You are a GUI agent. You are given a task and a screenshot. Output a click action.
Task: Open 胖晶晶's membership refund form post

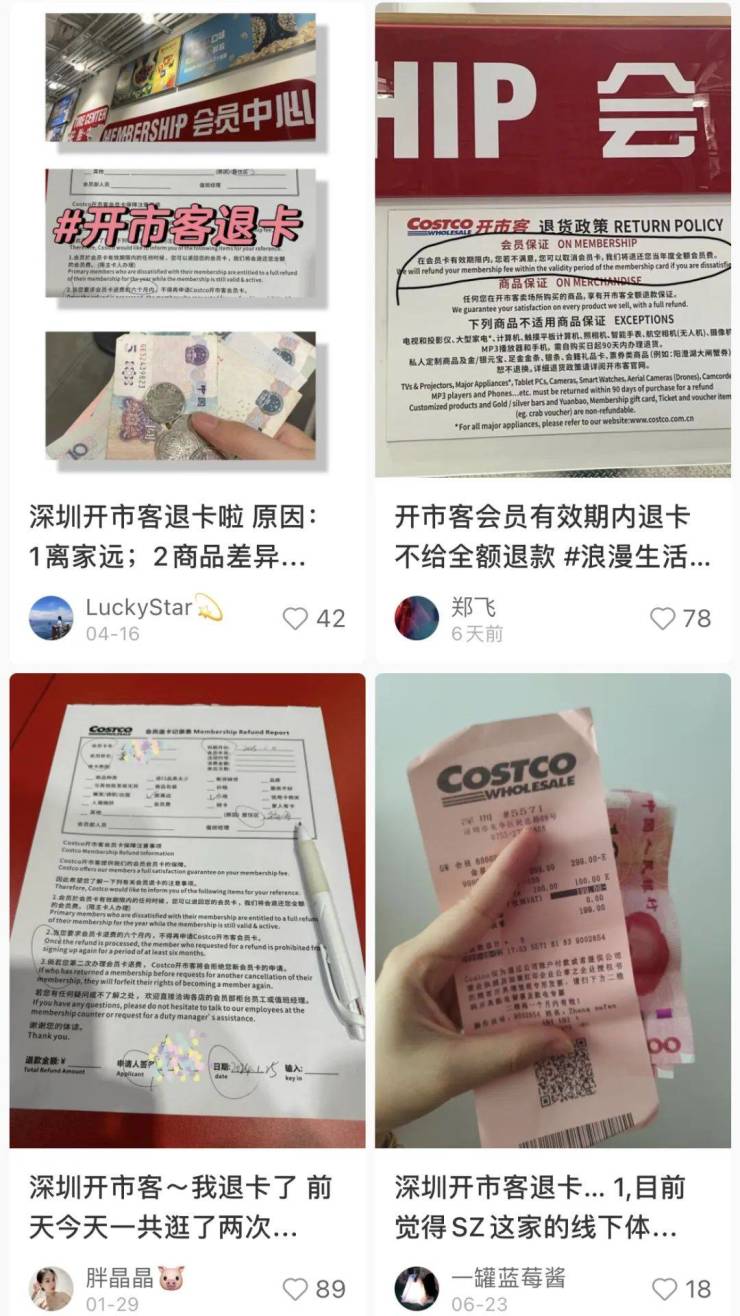click(x=186, y=910)
